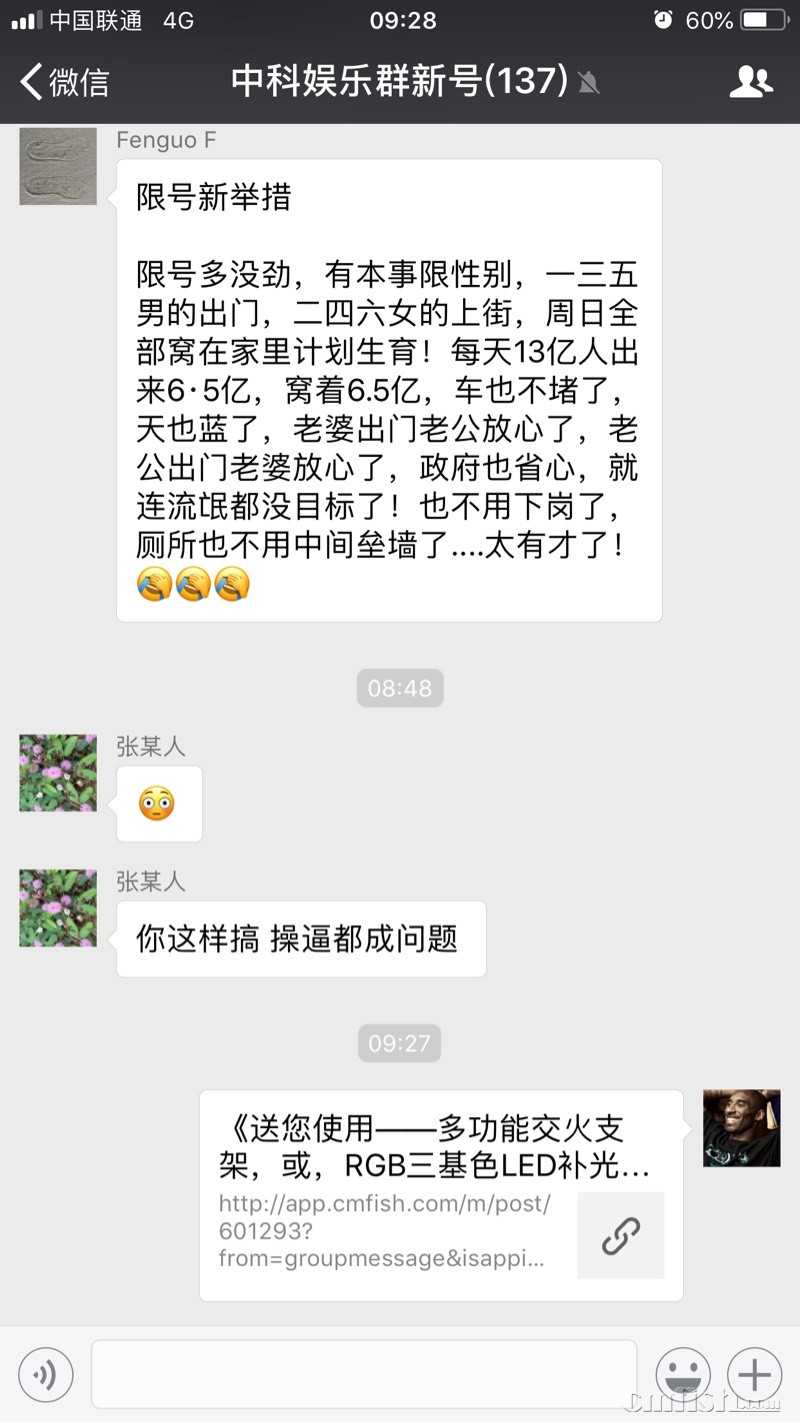Viewport: 800px width, 1423px height.
Task: Tap the 😳 emoji message bubble
Action: tap(159, 802)
